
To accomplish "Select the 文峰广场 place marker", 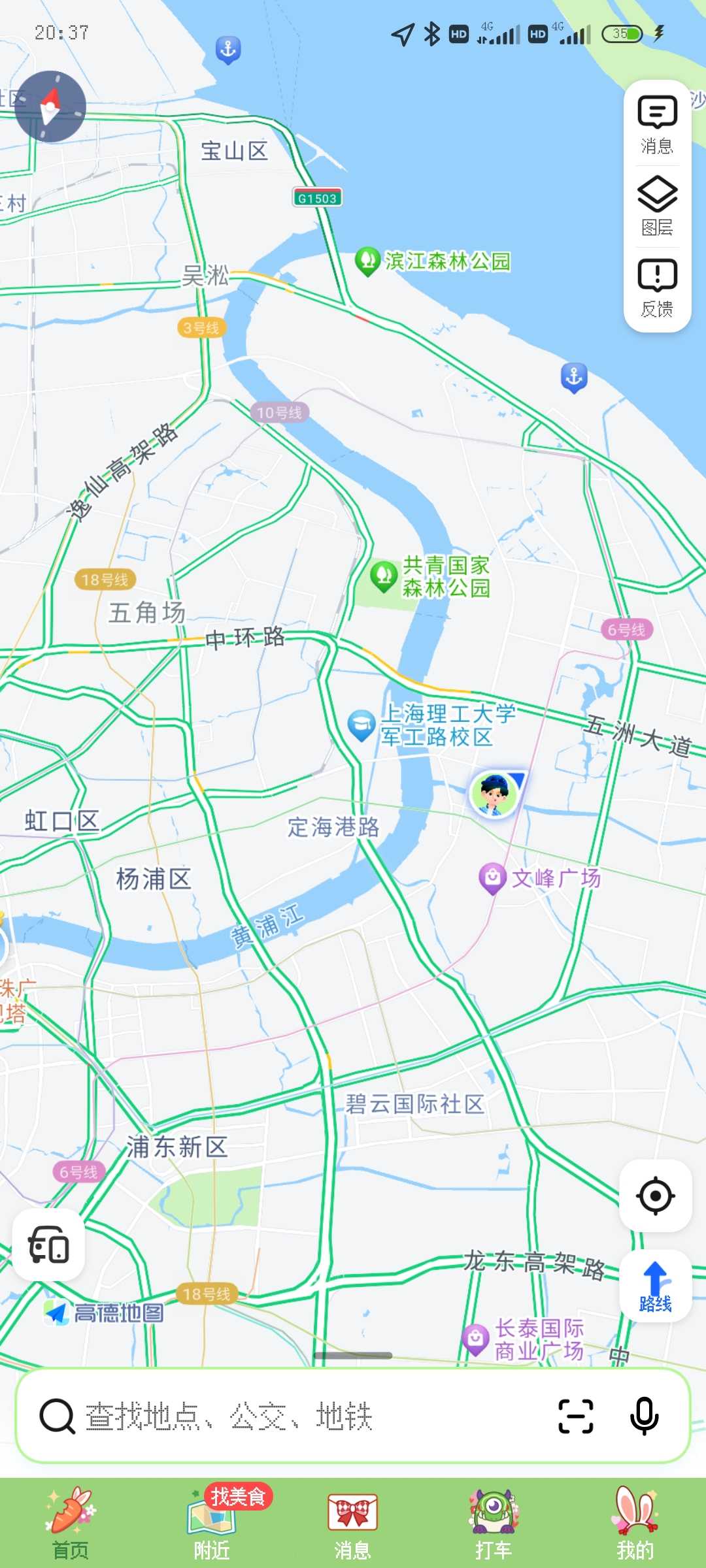I will (539, 879).
